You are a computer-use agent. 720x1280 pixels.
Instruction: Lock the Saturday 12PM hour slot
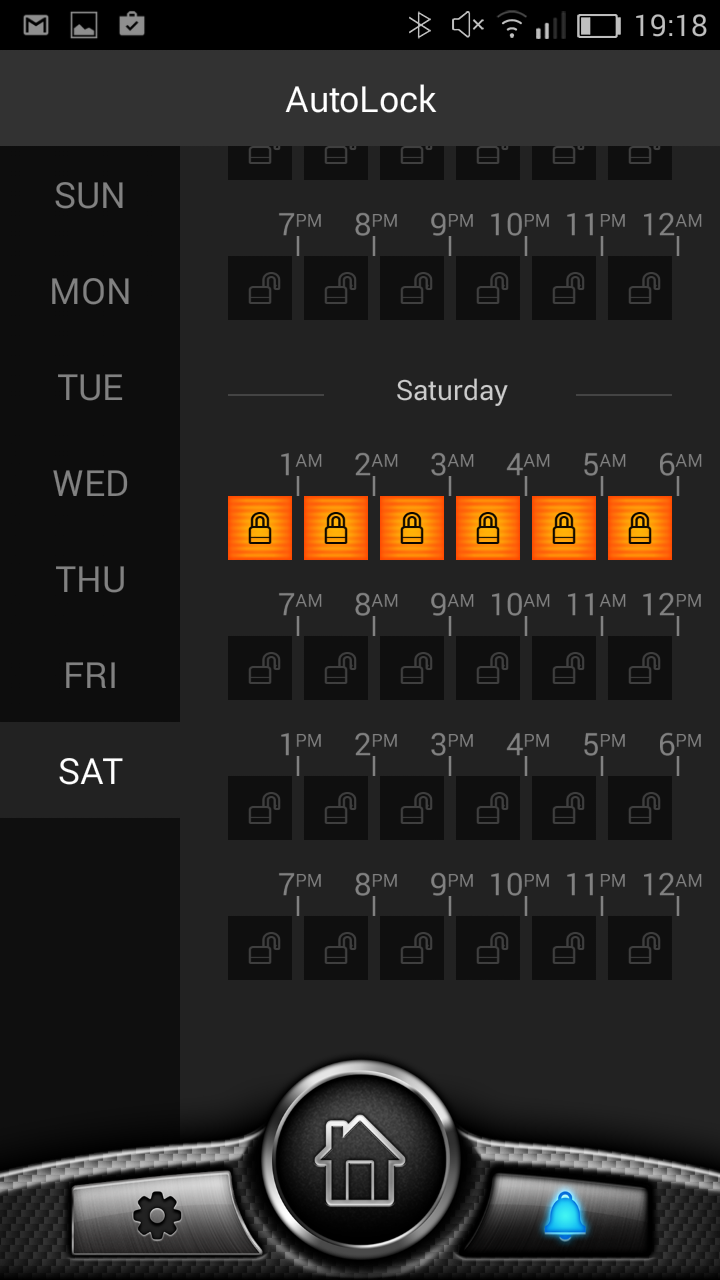tap(640, 668)
